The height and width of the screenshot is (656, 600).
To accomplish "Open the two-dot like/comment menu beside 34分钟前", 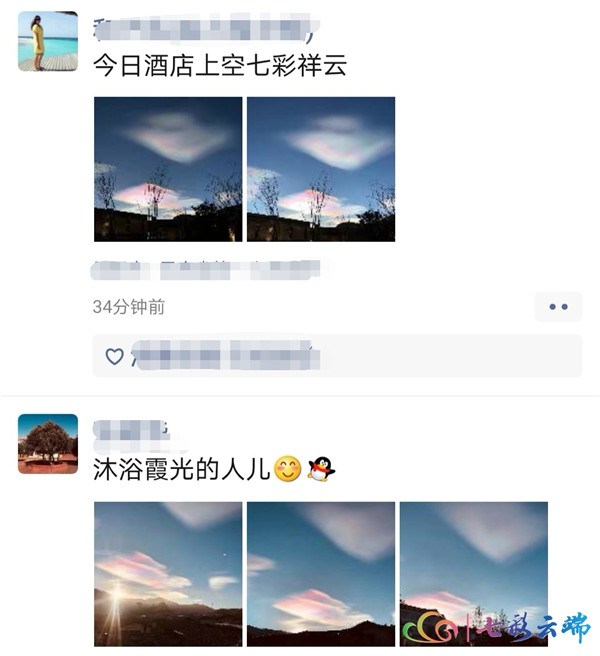I will coord(558,307).
